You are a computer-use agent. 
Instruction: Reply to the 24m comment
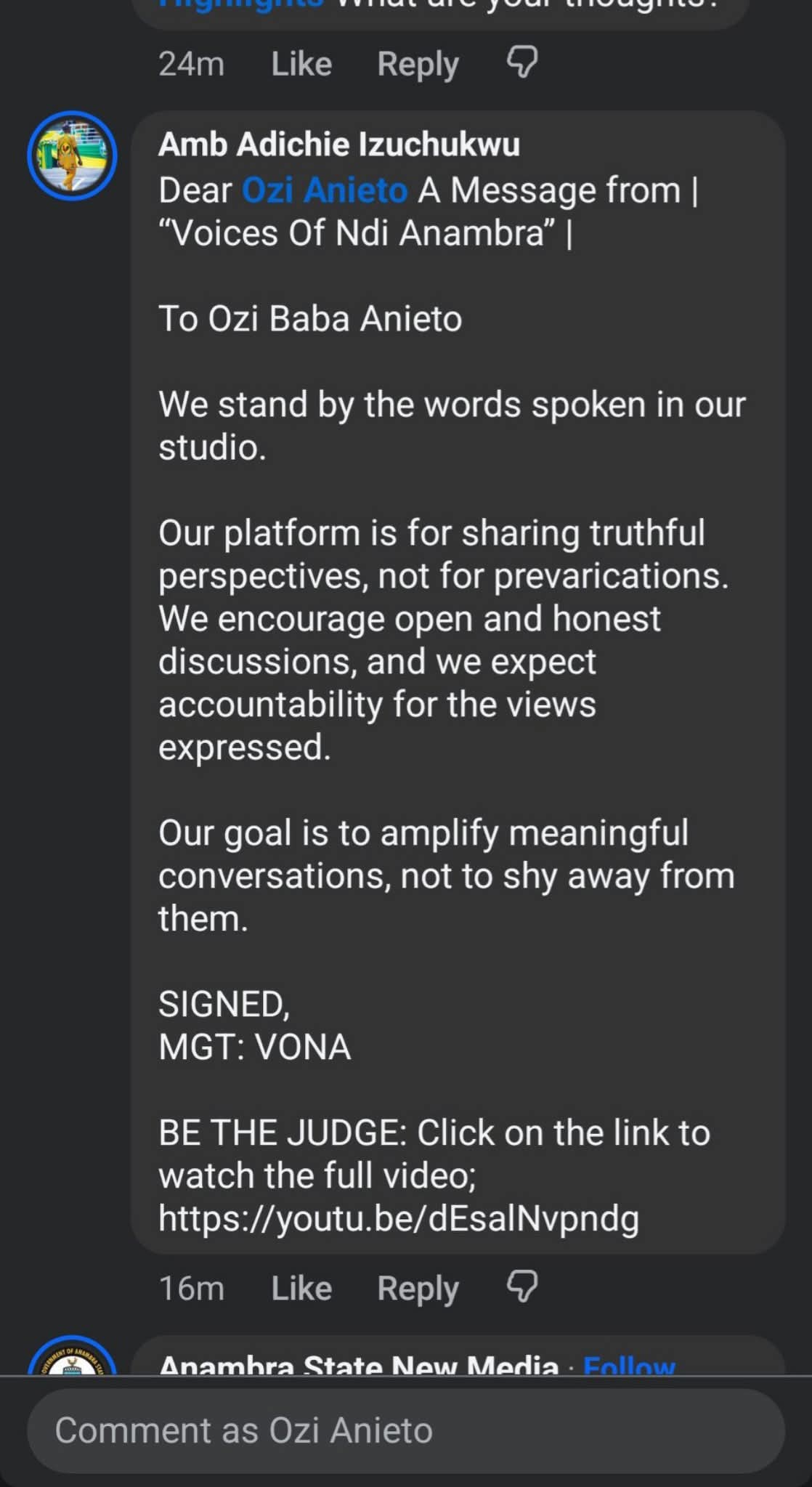coord(418,65)
